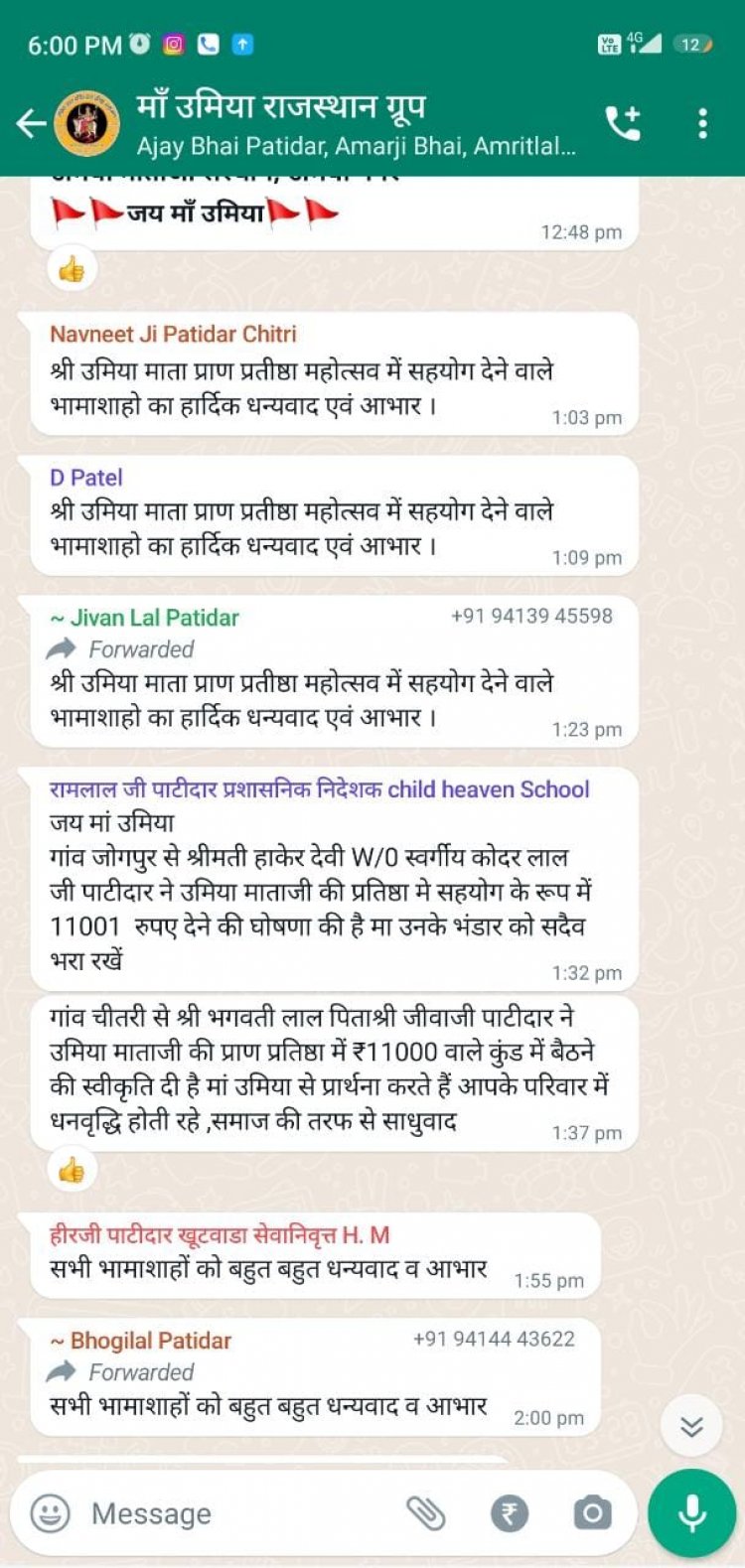Jump to the latest messages

tap(691, 1428)
